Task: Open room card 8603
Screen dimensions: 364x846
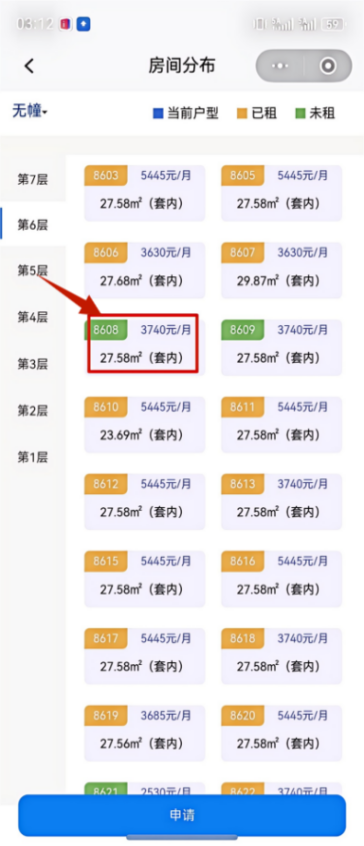Action: tap(145, 193)
